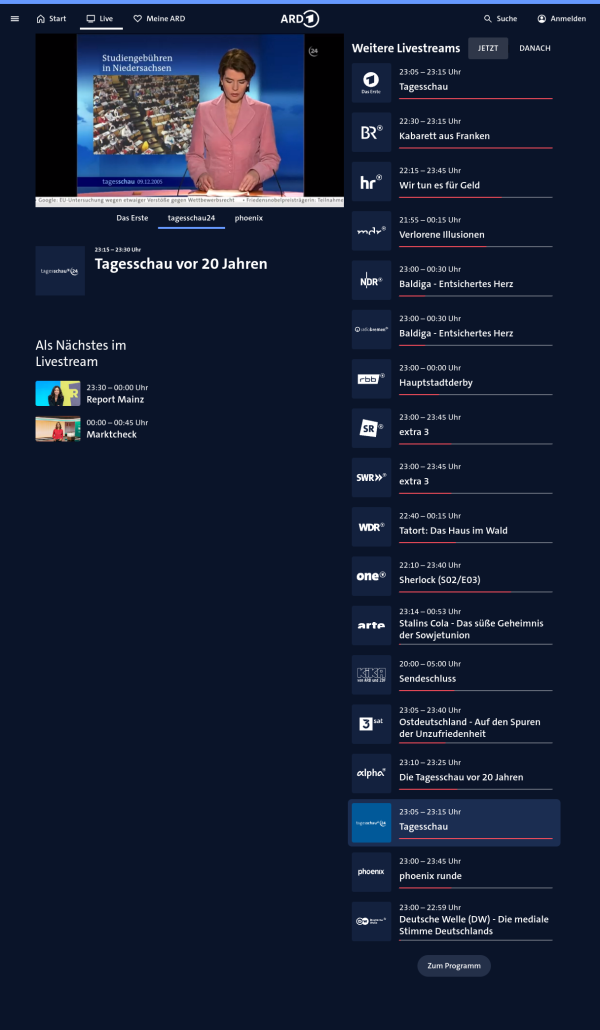Tap the Zum Programm button
The height and width of the screenshot is (1030, 600).
[454, 966]
